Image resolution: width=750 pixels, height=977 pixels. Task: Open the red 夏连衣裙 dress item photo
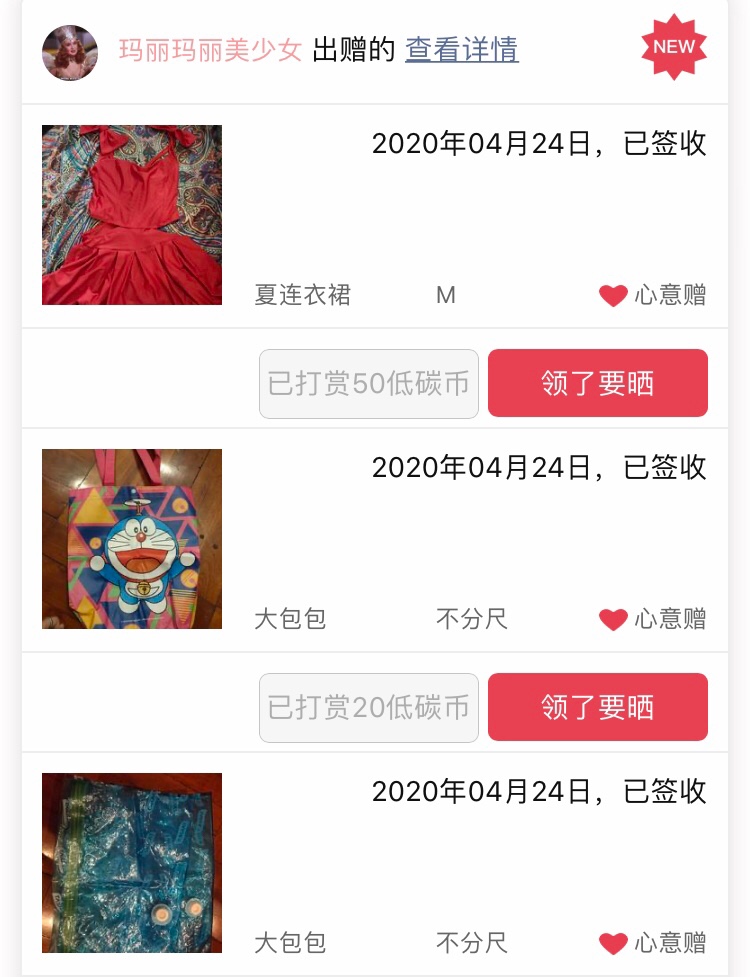click(132, 215)
